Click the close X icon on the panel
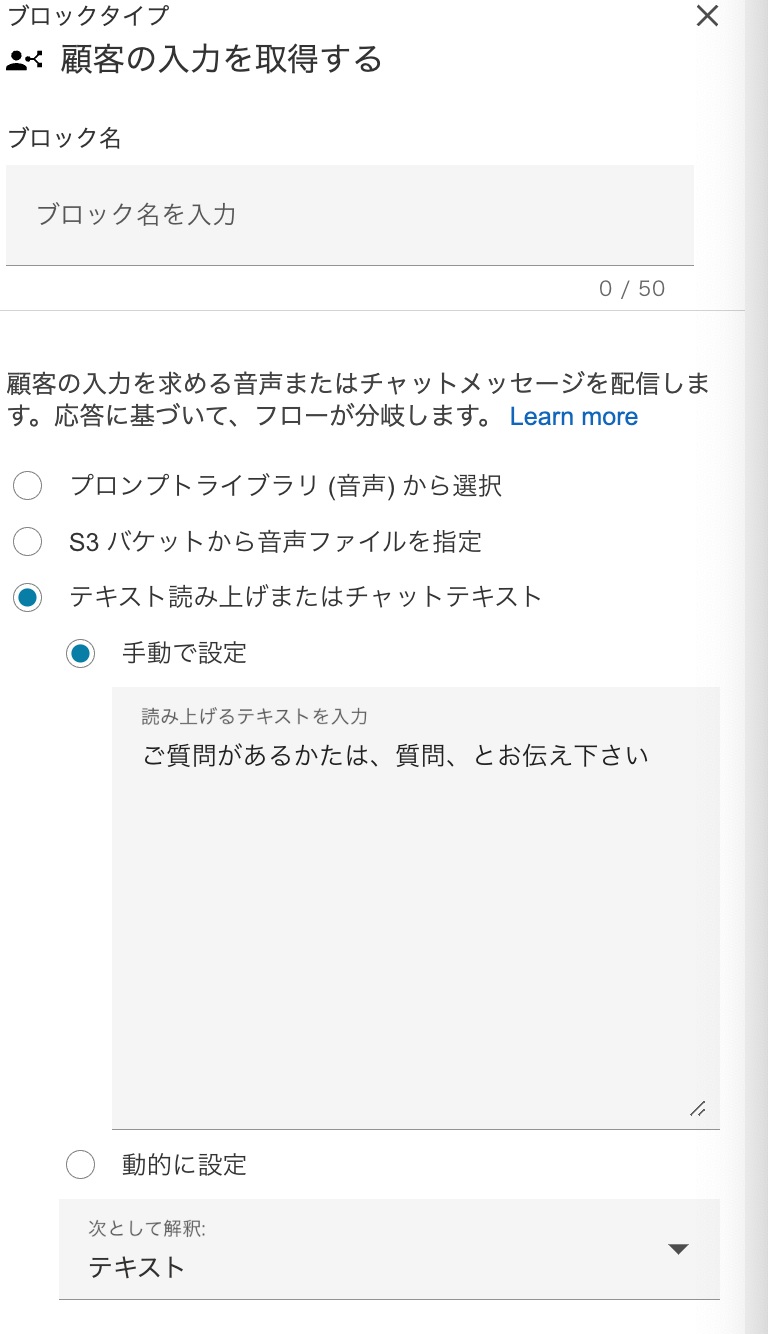 707,16
